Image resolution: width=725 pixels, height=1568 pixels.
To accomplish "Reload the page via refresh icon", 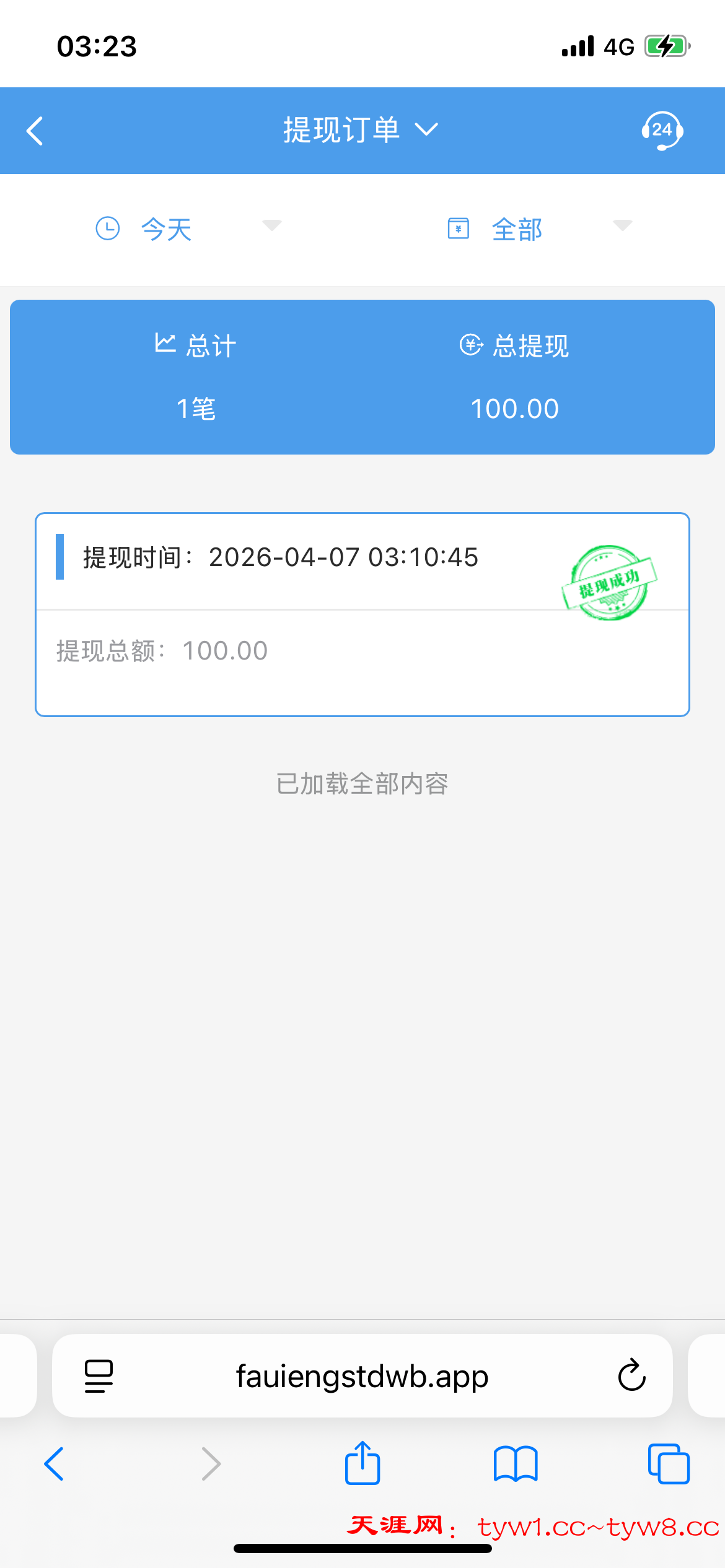I will pyautogui.click(x=630, y=1376).
